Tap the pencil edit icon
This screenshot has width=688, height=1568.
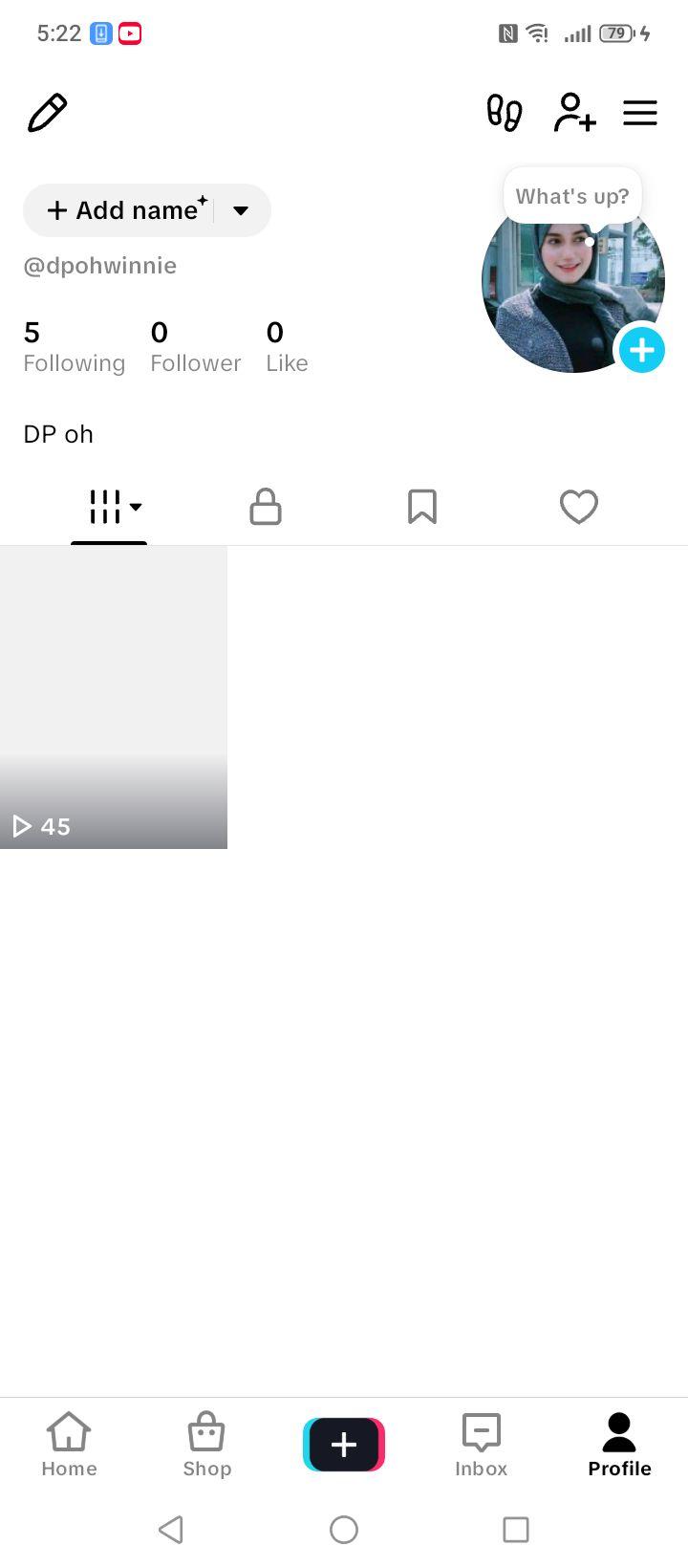coord(47,113)
